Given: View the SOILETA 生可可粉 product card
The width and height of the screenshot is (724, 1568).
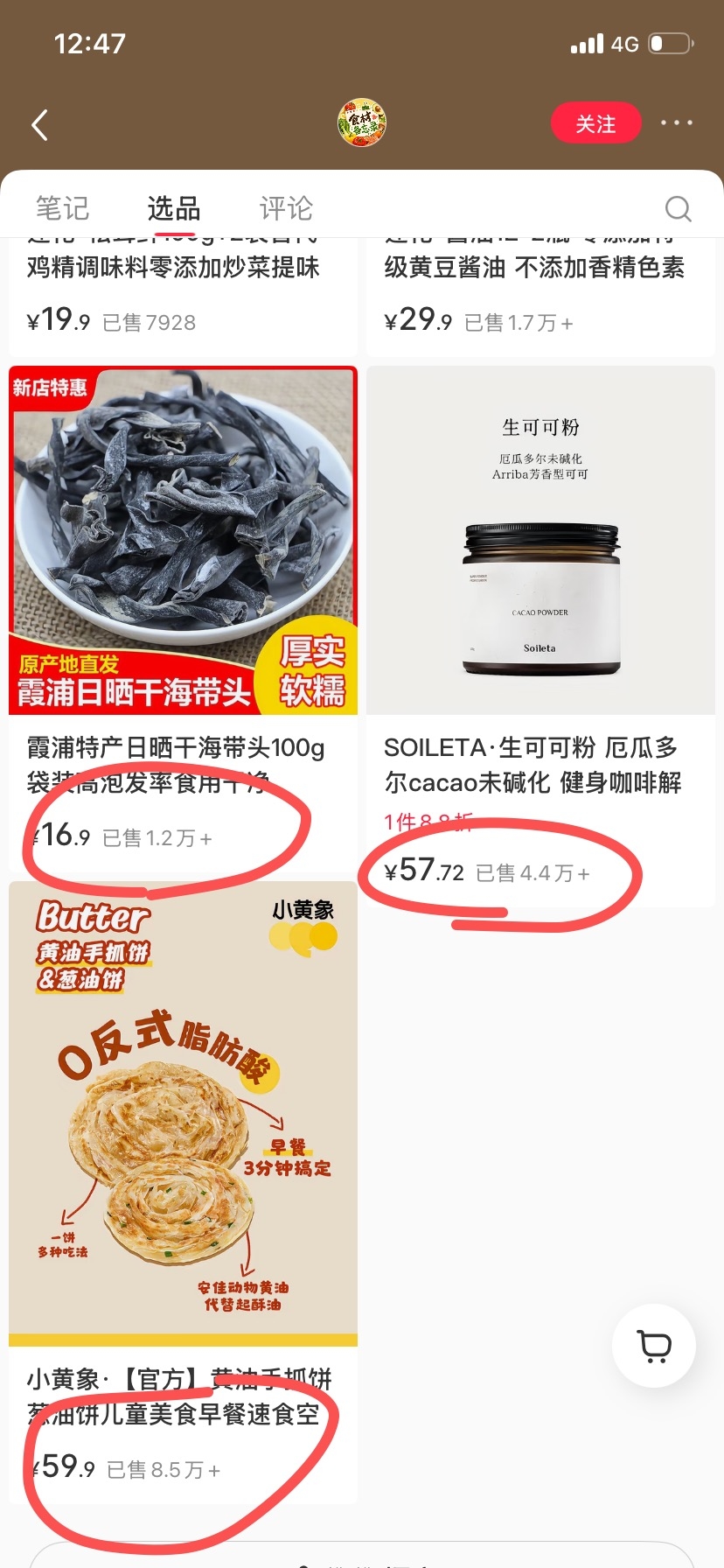Looking at the screenshot, I should tap(540, 636).
